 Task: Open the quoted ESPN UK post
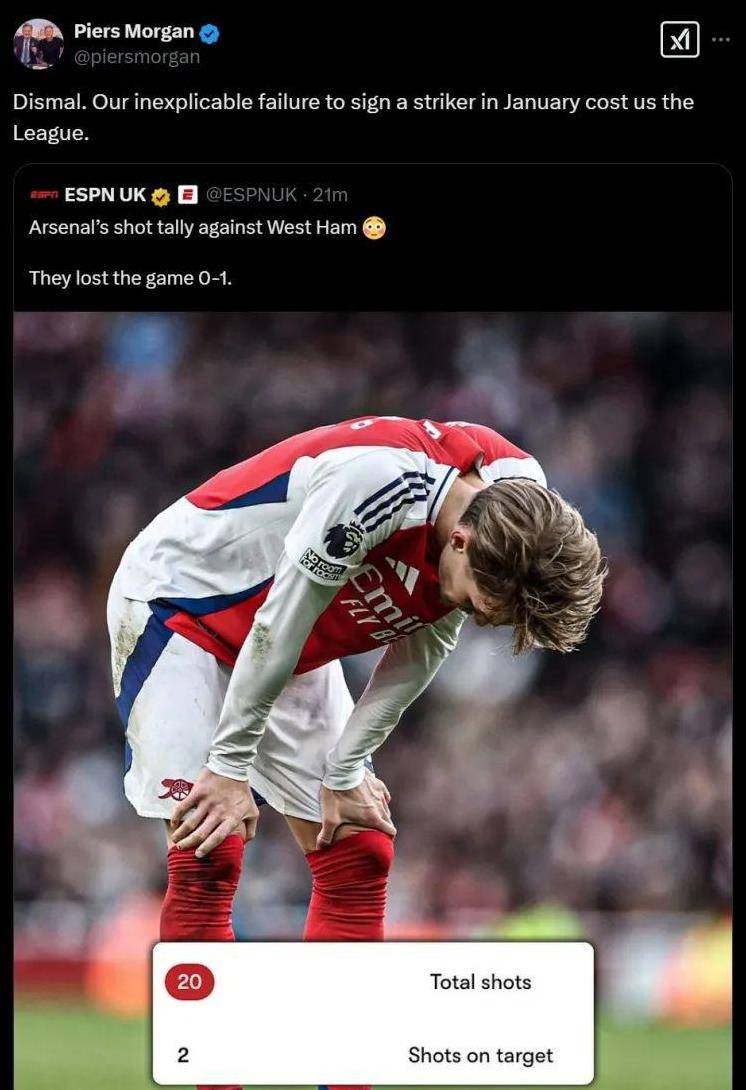coord(300,253)
